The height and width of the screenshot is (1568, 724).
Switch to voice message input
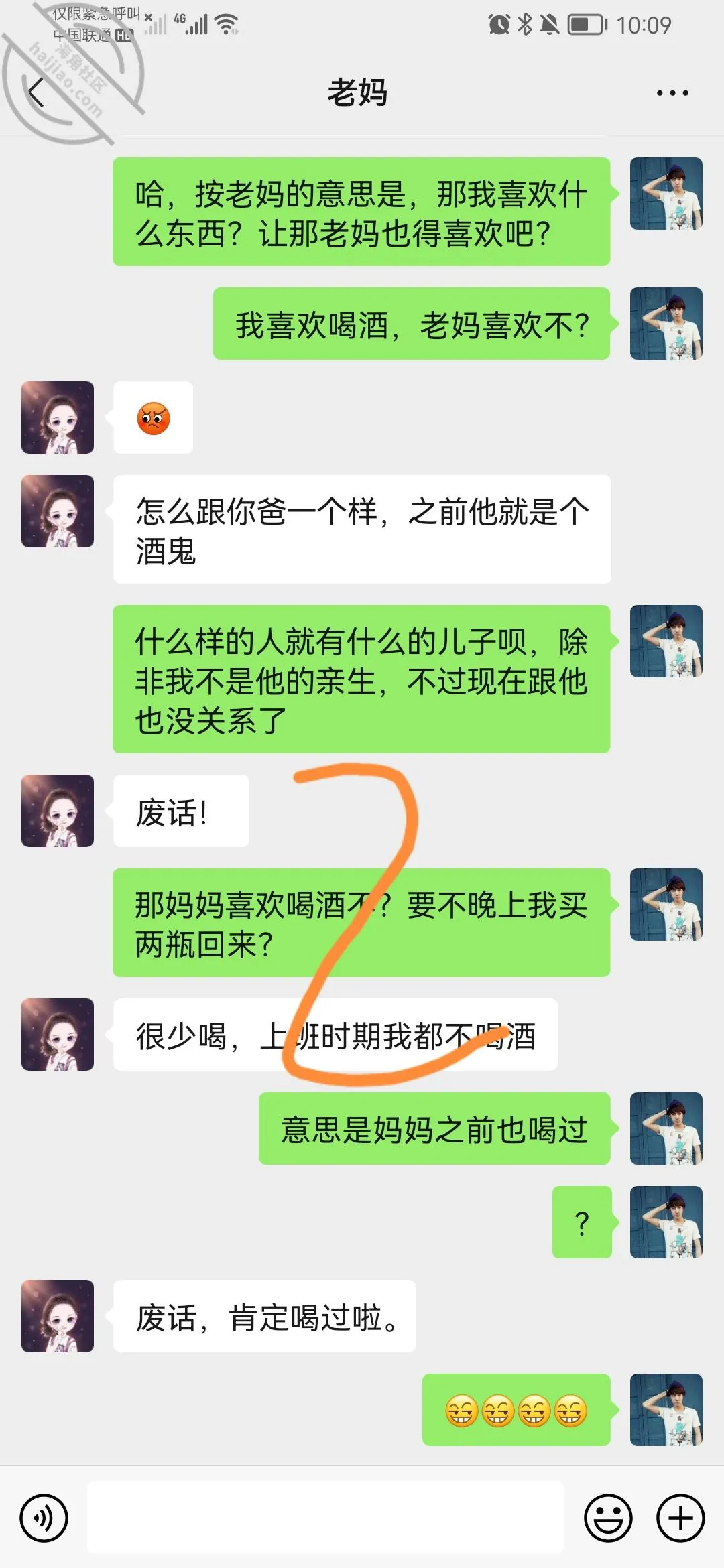coord(44,1518)
